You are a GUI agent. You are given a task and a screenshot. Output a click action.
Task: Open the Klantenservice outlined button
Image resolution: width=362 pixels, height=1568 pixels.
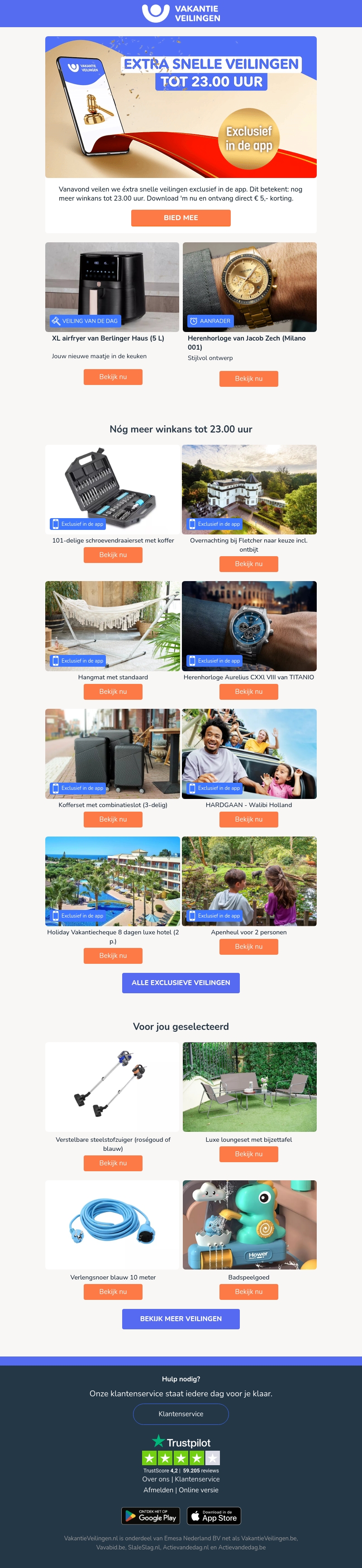click(181, 1414)
